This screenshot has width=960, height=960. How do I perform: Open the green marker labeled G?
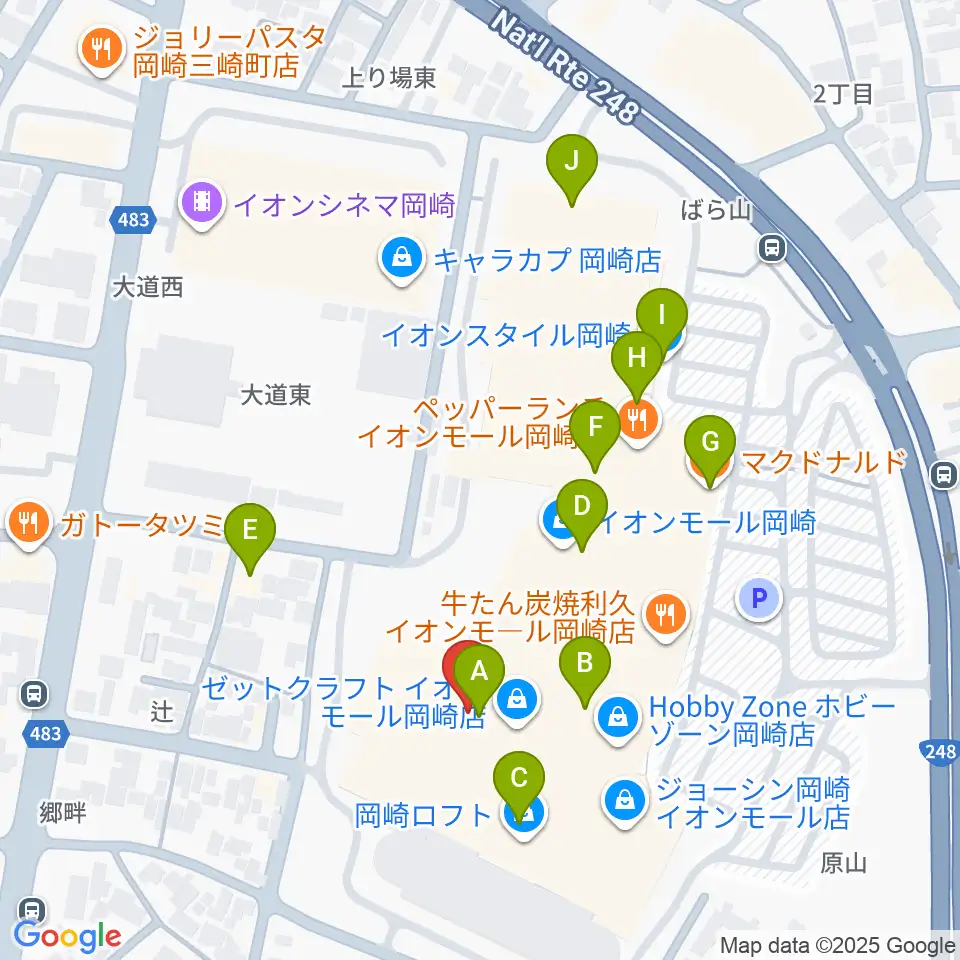coord(710,448)
